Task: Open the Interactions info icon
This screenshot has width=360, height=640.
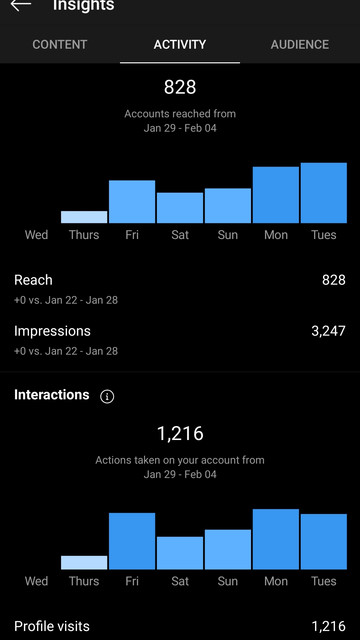Action: click(107, 396)
